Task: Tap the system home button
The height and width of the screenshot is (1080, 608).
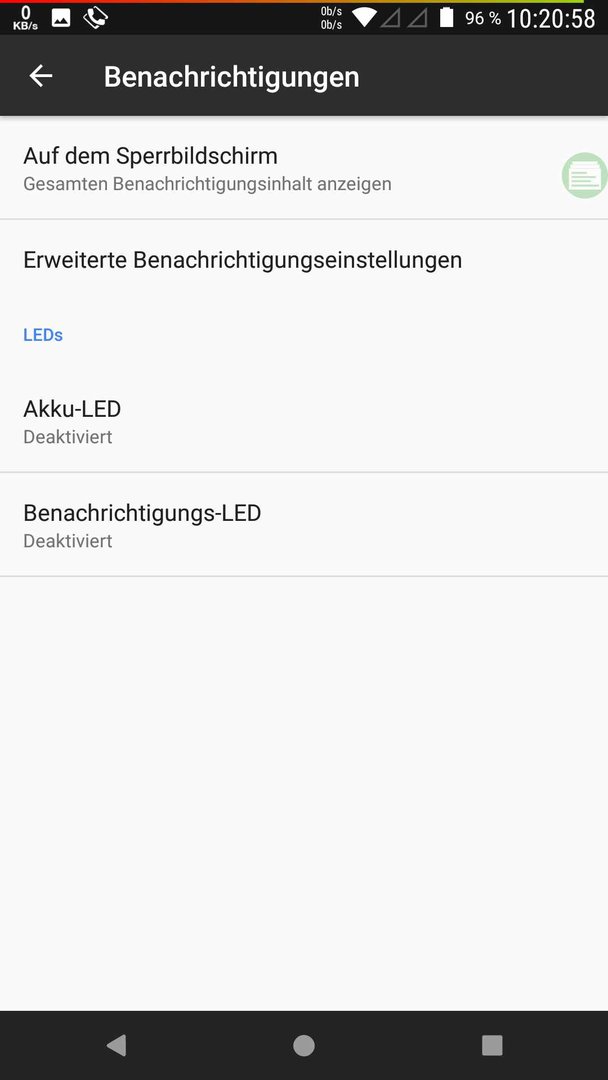Action: pyautogui.click(x=304, y=1045)
